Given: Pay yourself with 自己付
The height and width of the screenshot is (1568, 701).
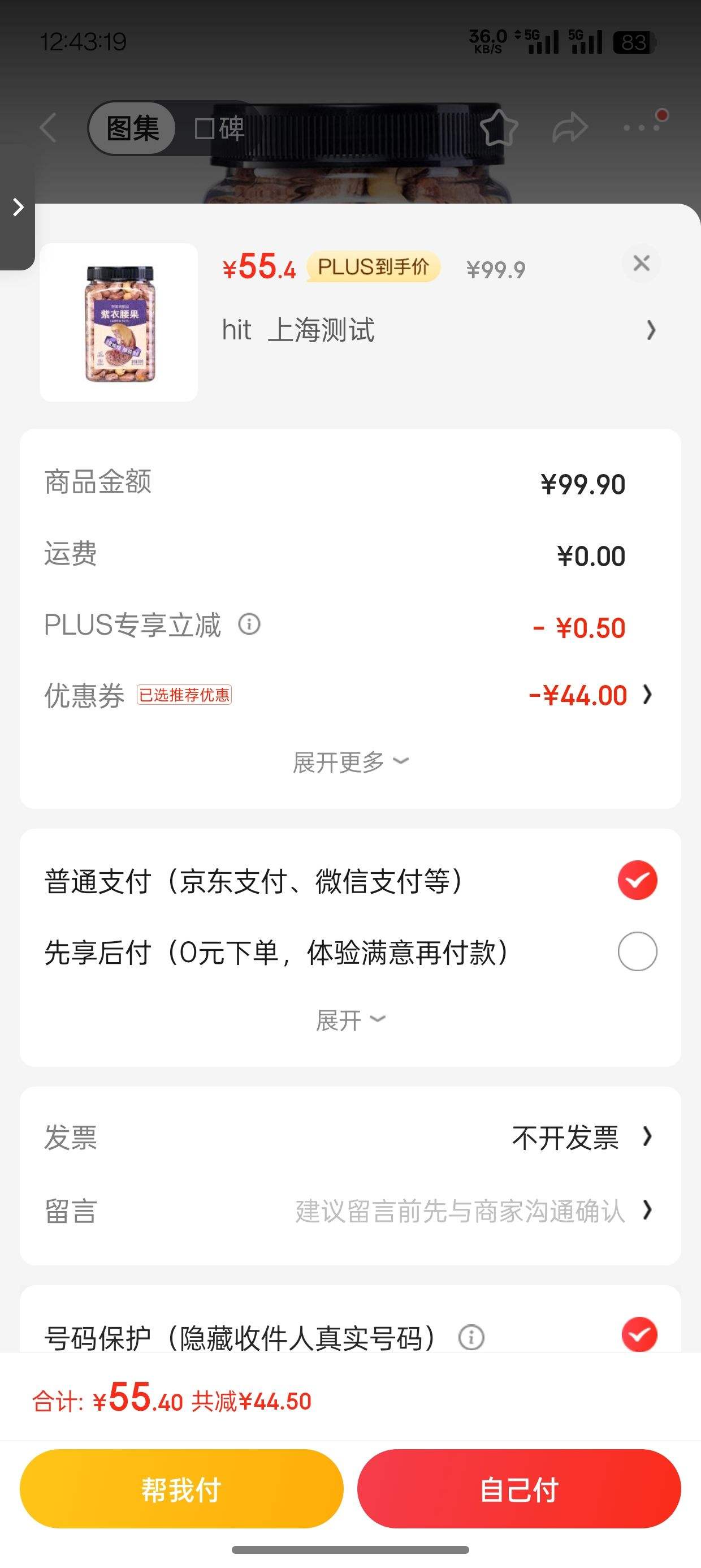Looking at the screenshot, I should (518, 1489).
